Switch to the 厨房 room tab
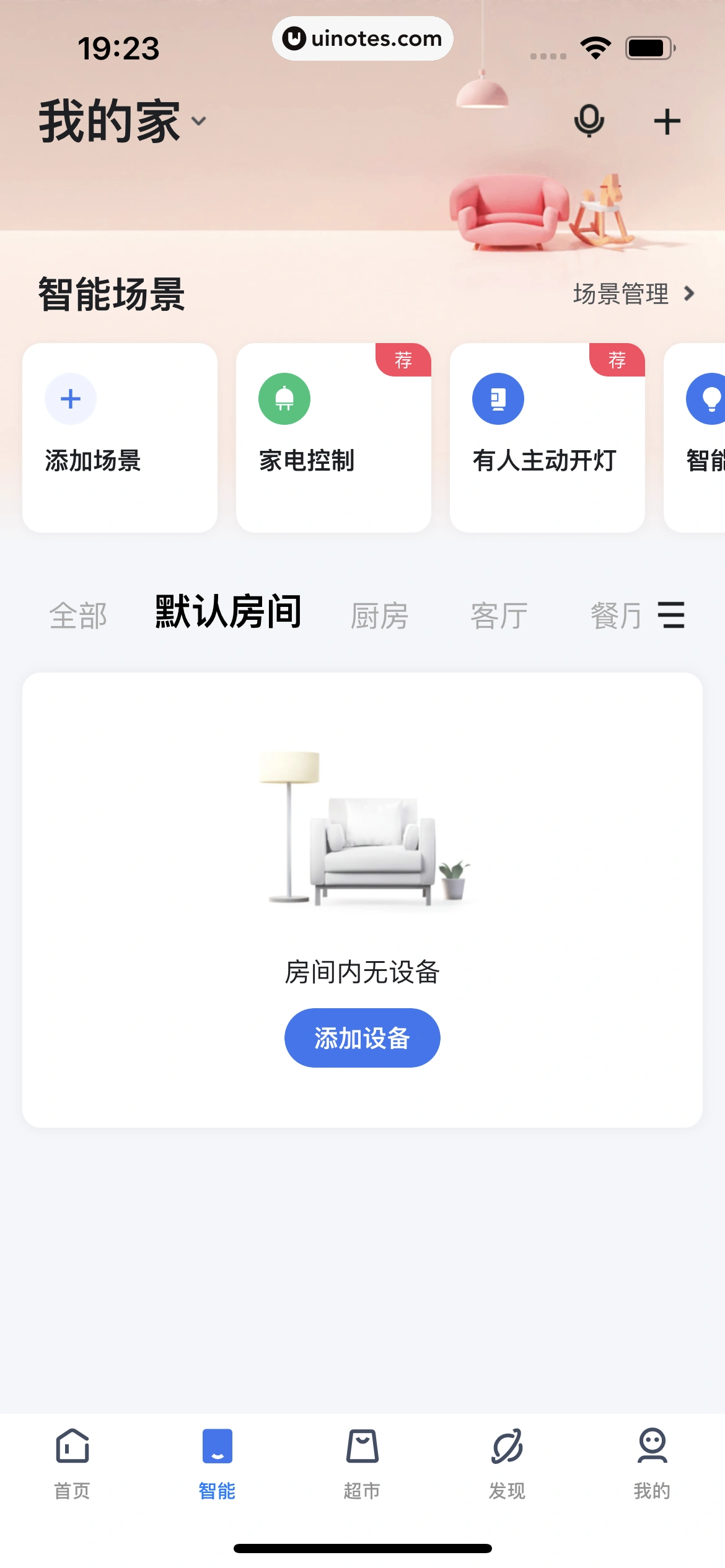The width and height of the screenshot is (725, 1568). (380, 615)
